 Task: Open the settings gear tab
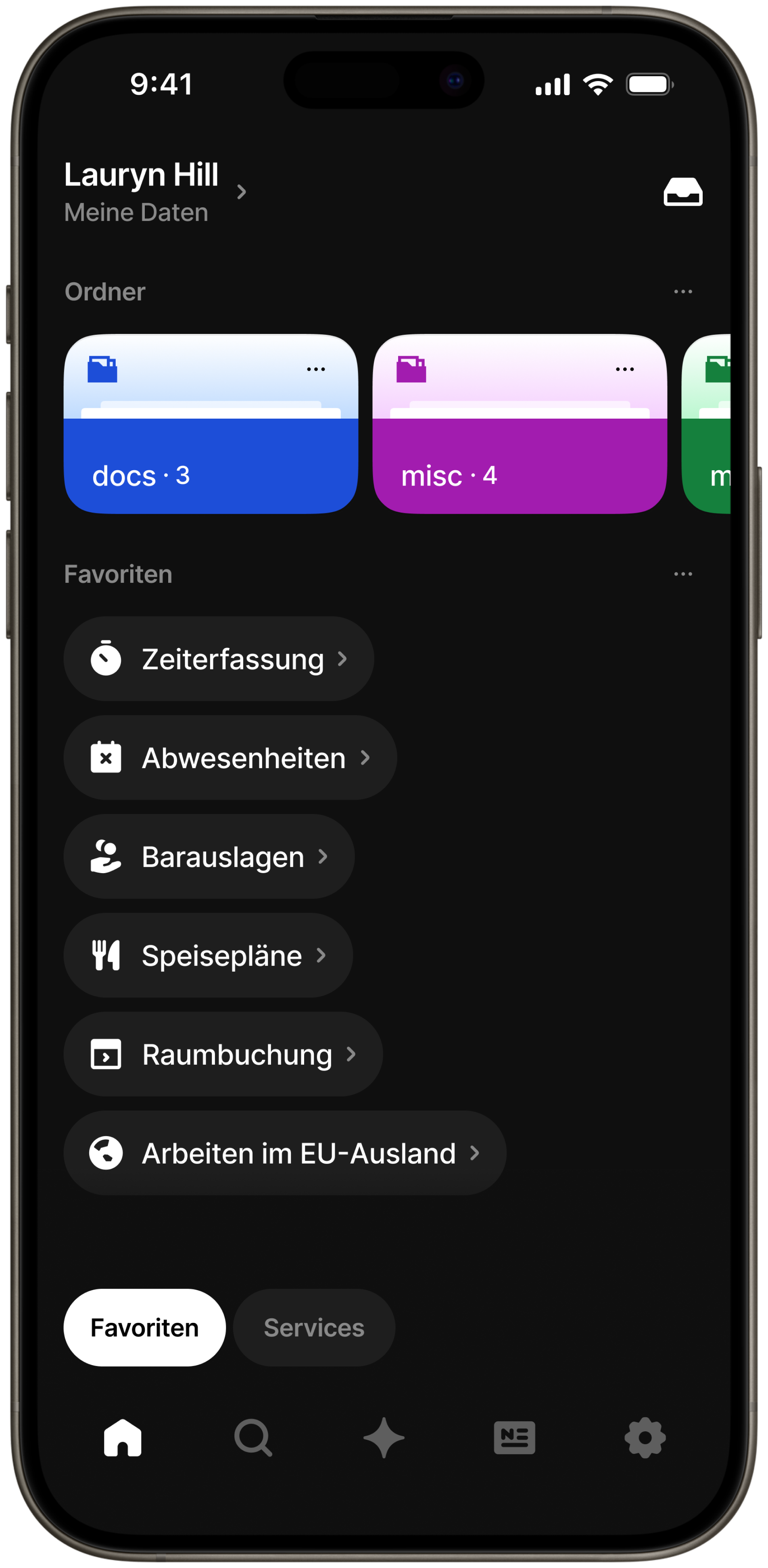[644, 1438]
